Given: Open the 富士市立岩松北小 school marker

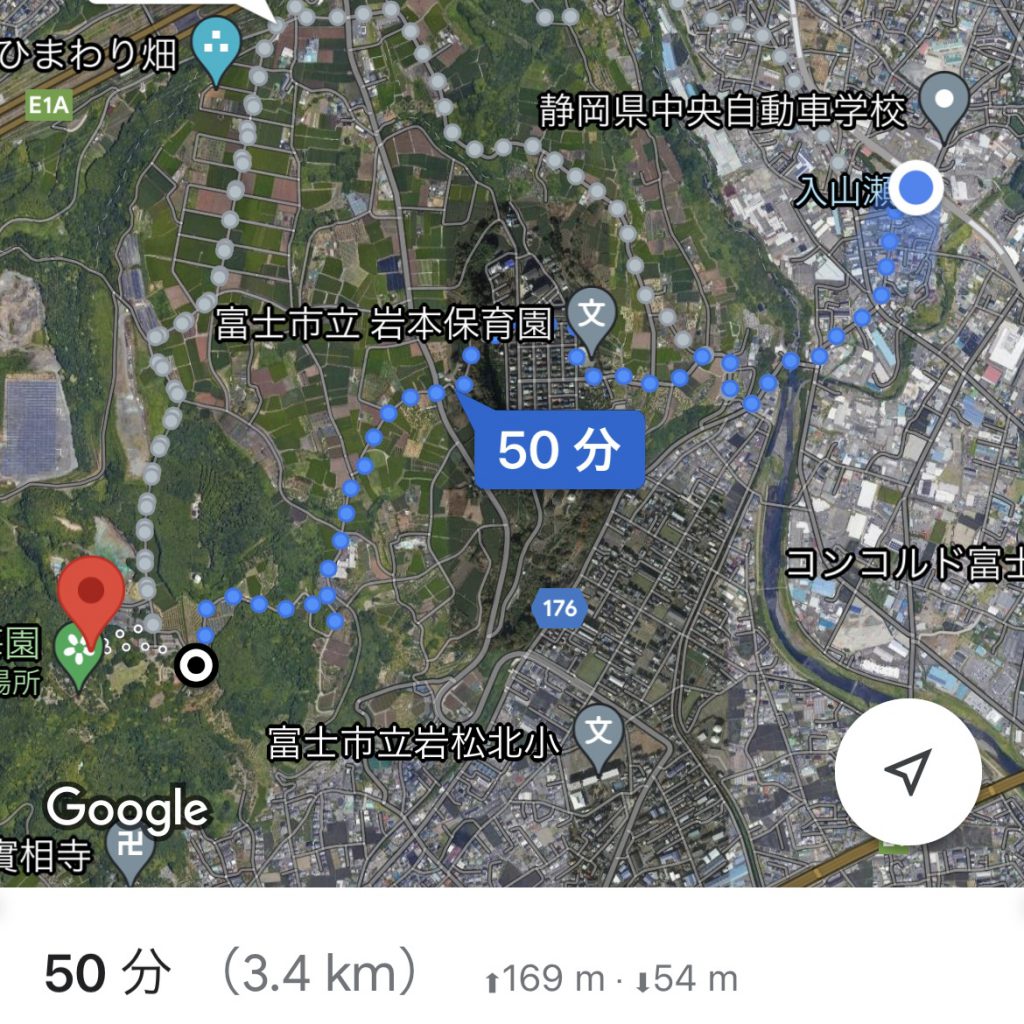Looking at the screenshot, I should click(598, 736).
